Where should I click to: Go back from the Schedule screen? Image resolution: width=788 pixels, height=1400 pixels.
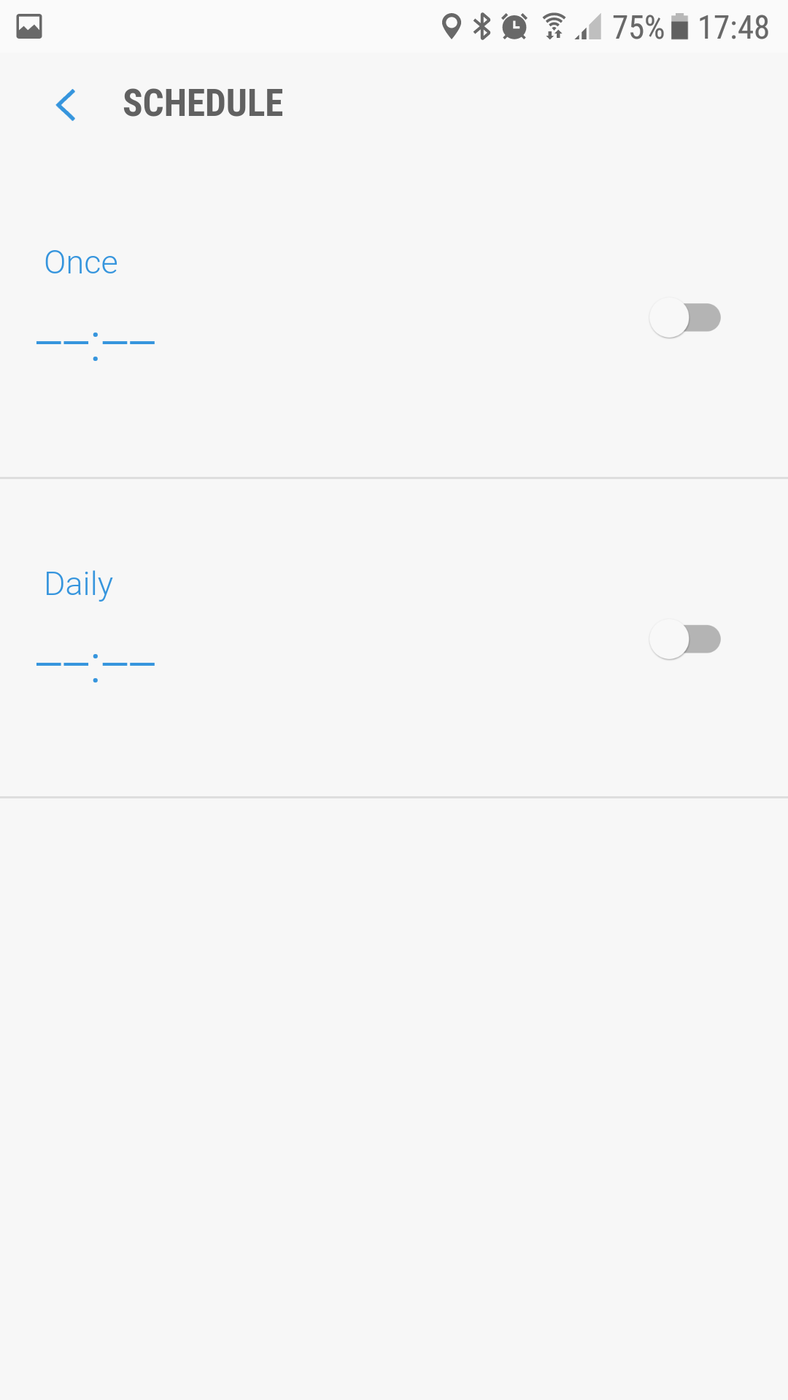point(66,104)
